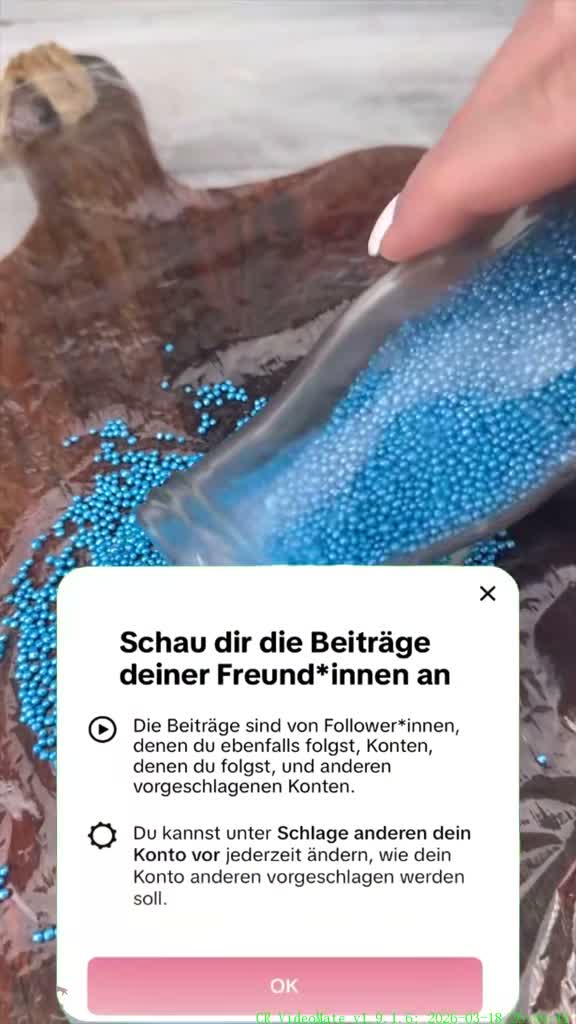Screen dimensions: 576x1024
Task: Confirm the dialog with the OK button
Action: 285,985
